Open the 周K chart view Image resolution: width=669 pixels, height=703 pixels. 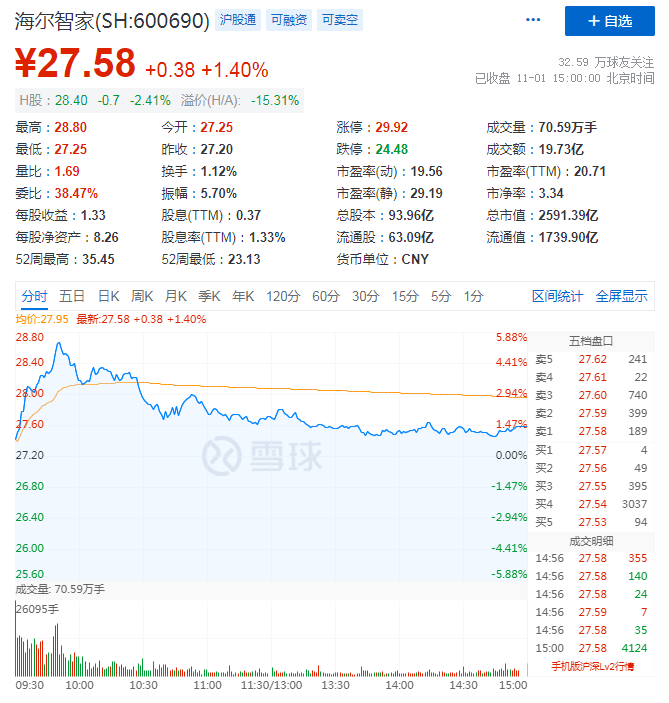(x=142, y=296)
